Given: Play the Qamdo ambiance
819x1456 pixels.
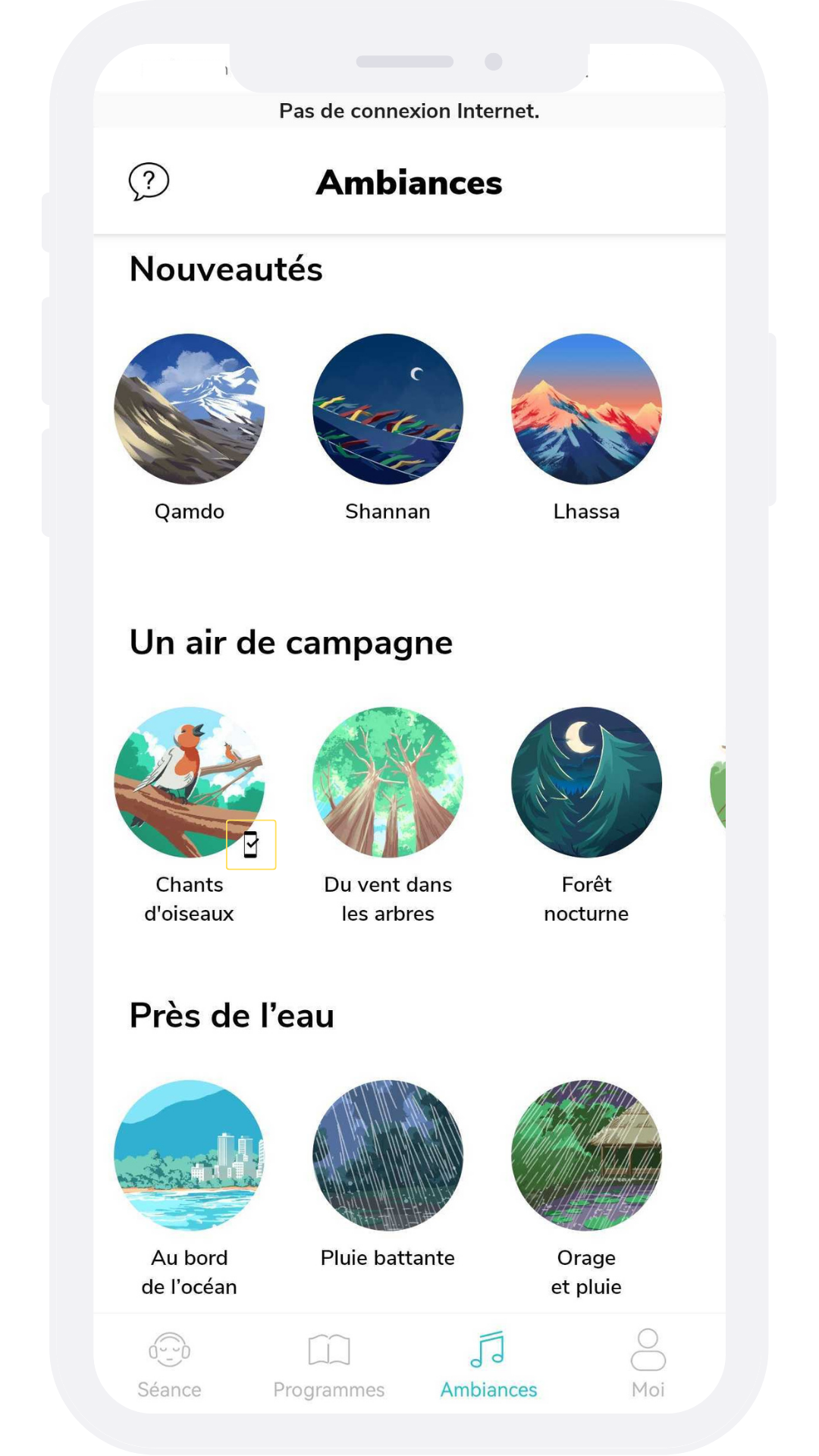Looking at the screenshot, I should coord(190,409).
